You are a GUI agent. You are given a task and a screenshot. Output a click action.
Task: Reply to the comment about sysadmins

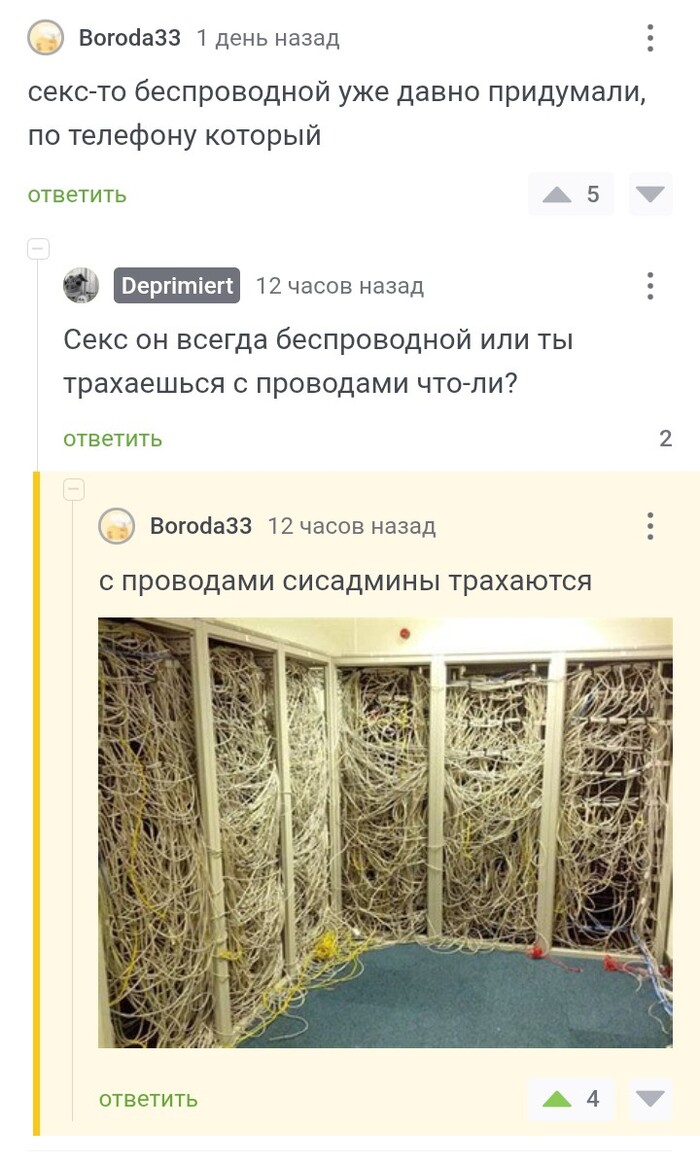tap(148, 1099)
